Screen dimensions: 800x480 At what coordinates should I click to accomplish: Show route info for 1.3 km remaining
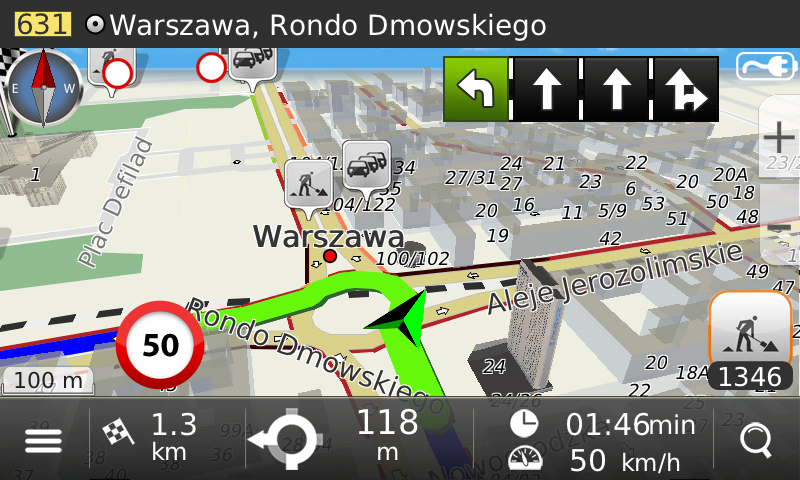pyautogui.click(x=150, y=438)
